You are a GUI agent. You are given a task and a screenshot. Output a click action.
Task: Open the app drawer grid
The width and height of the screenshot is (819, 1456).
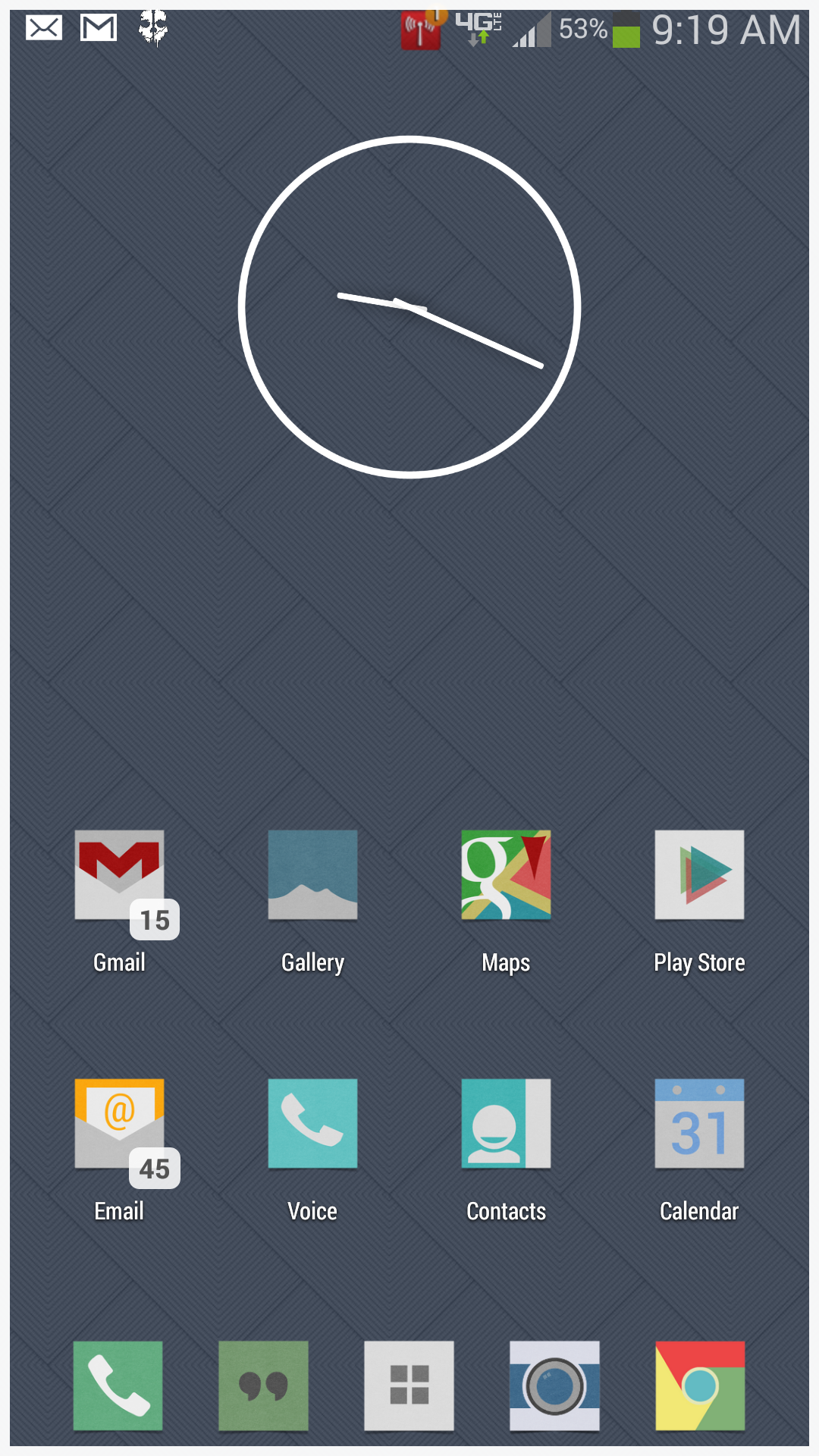409,1386
